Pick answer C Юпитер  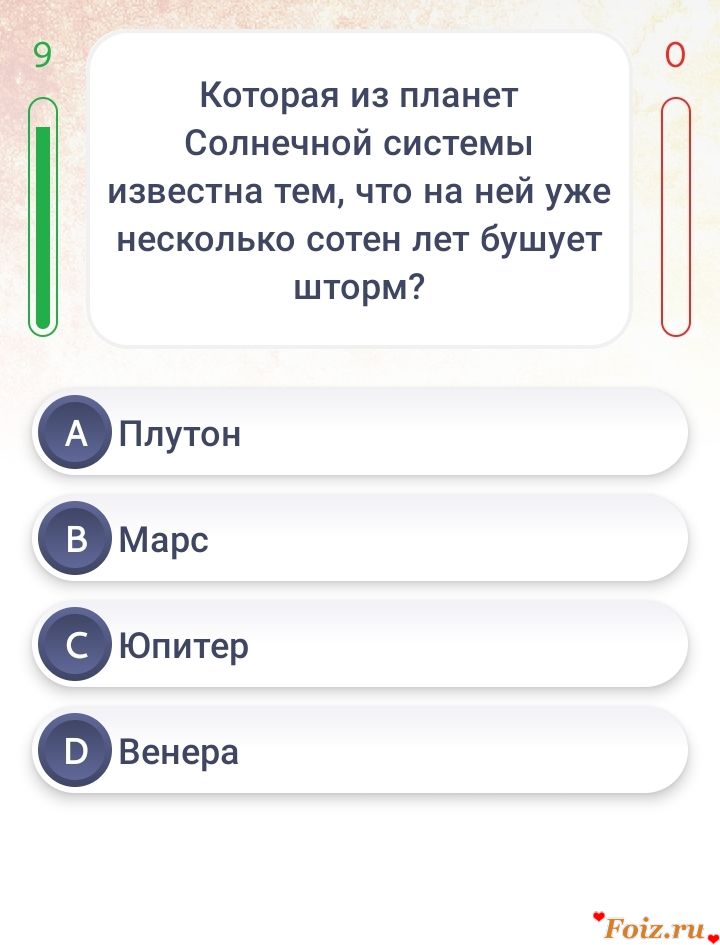[x=360, y=645]
